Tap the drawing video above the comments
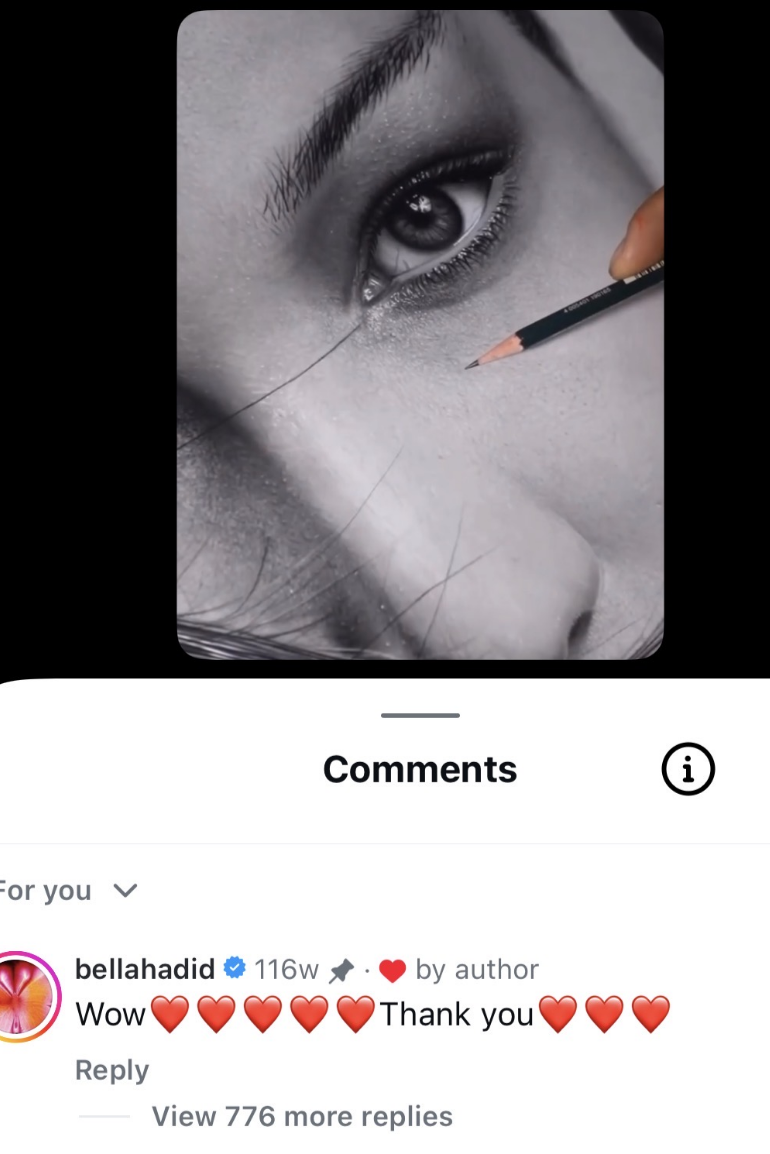The image size is (770, 1154). pyautogui.click(x=420, y=335)
